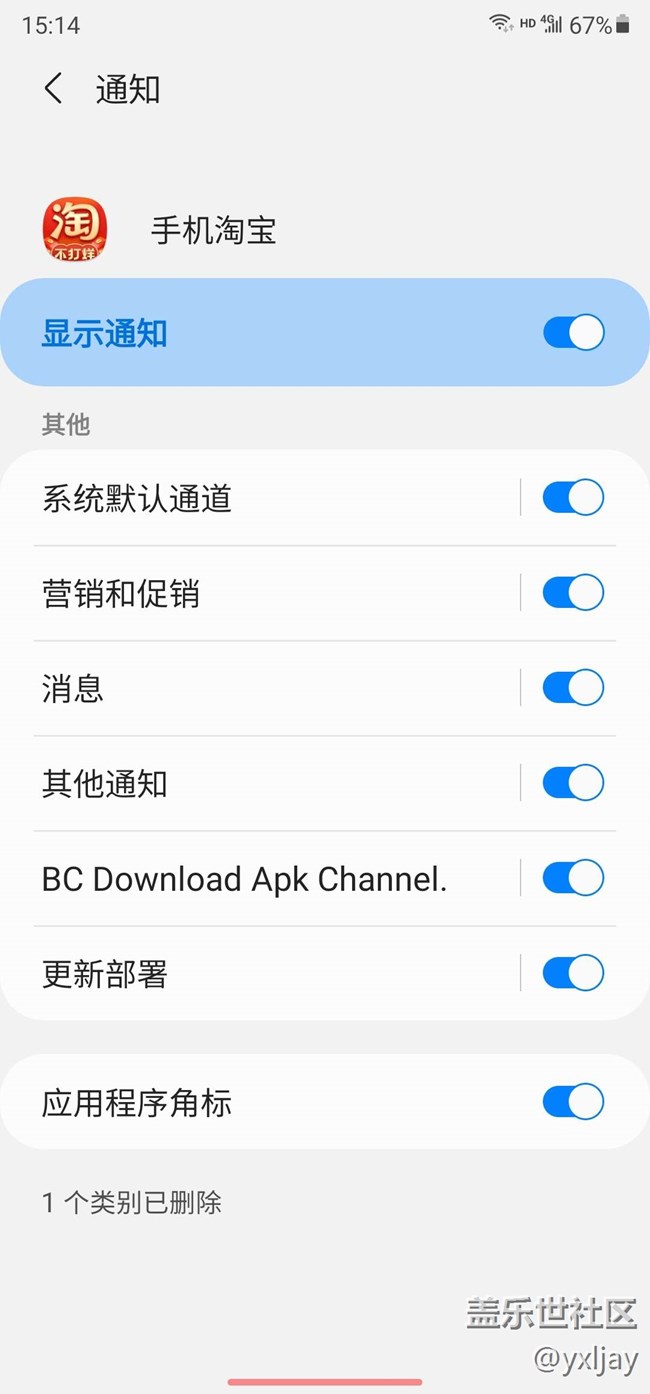Toggle the 消息 notification switch
This screenshot has width=650, height=1394.
[573, 687]
